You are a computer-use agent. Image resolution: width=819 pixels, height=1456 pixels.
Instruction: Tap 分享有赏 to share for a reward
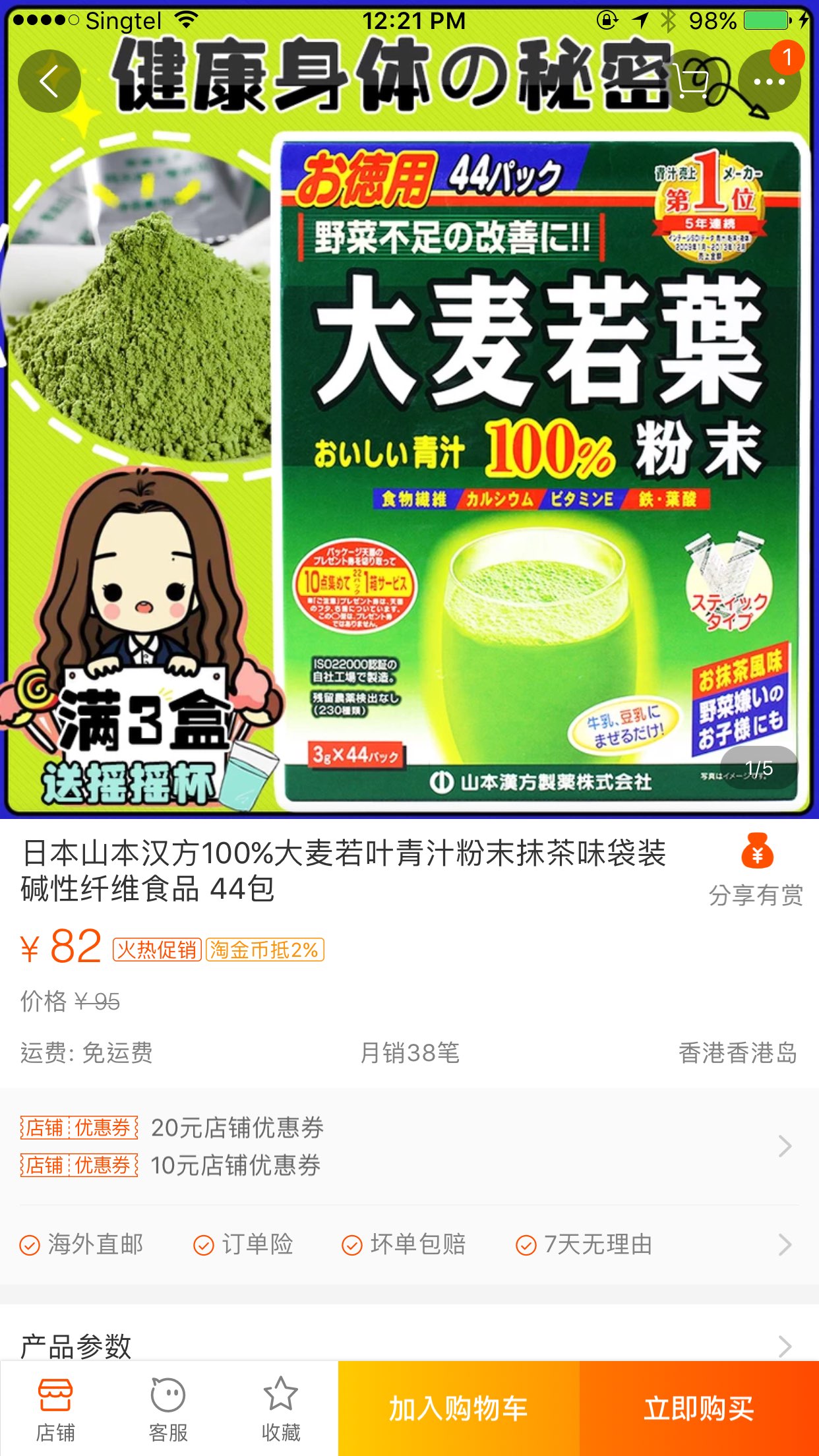[x=756, y=870]
